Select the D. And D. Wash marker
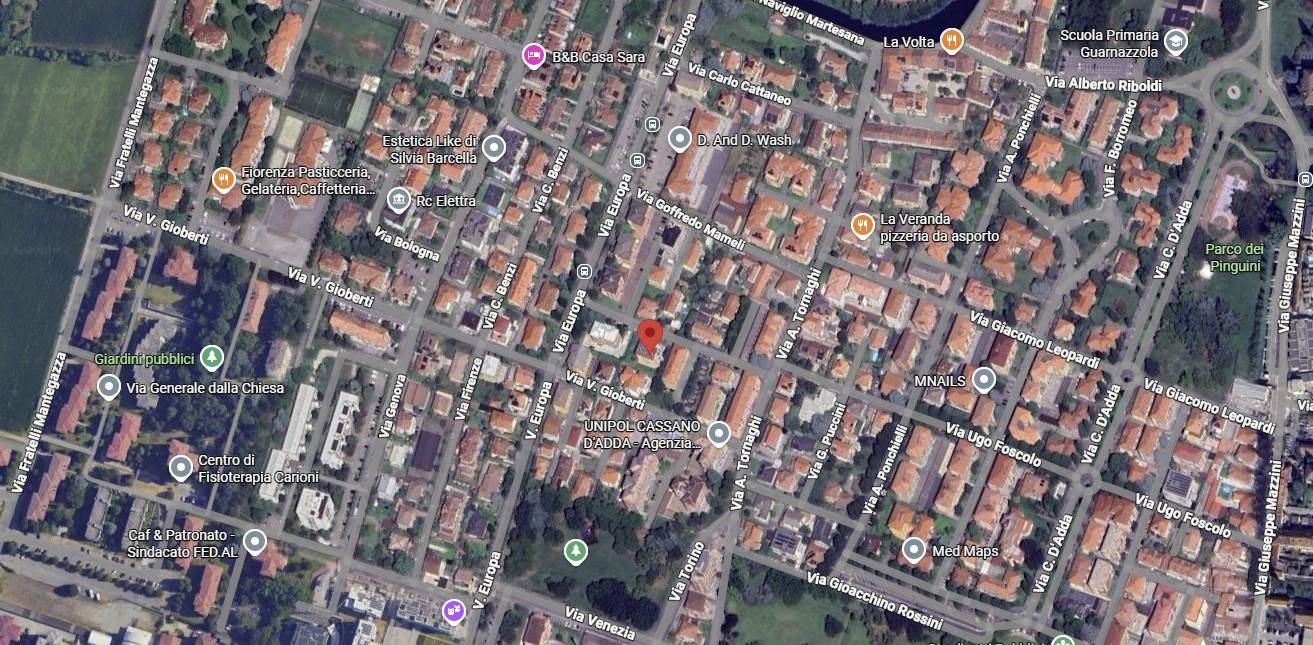This screenshot has width=1313, height=645. 680,139
